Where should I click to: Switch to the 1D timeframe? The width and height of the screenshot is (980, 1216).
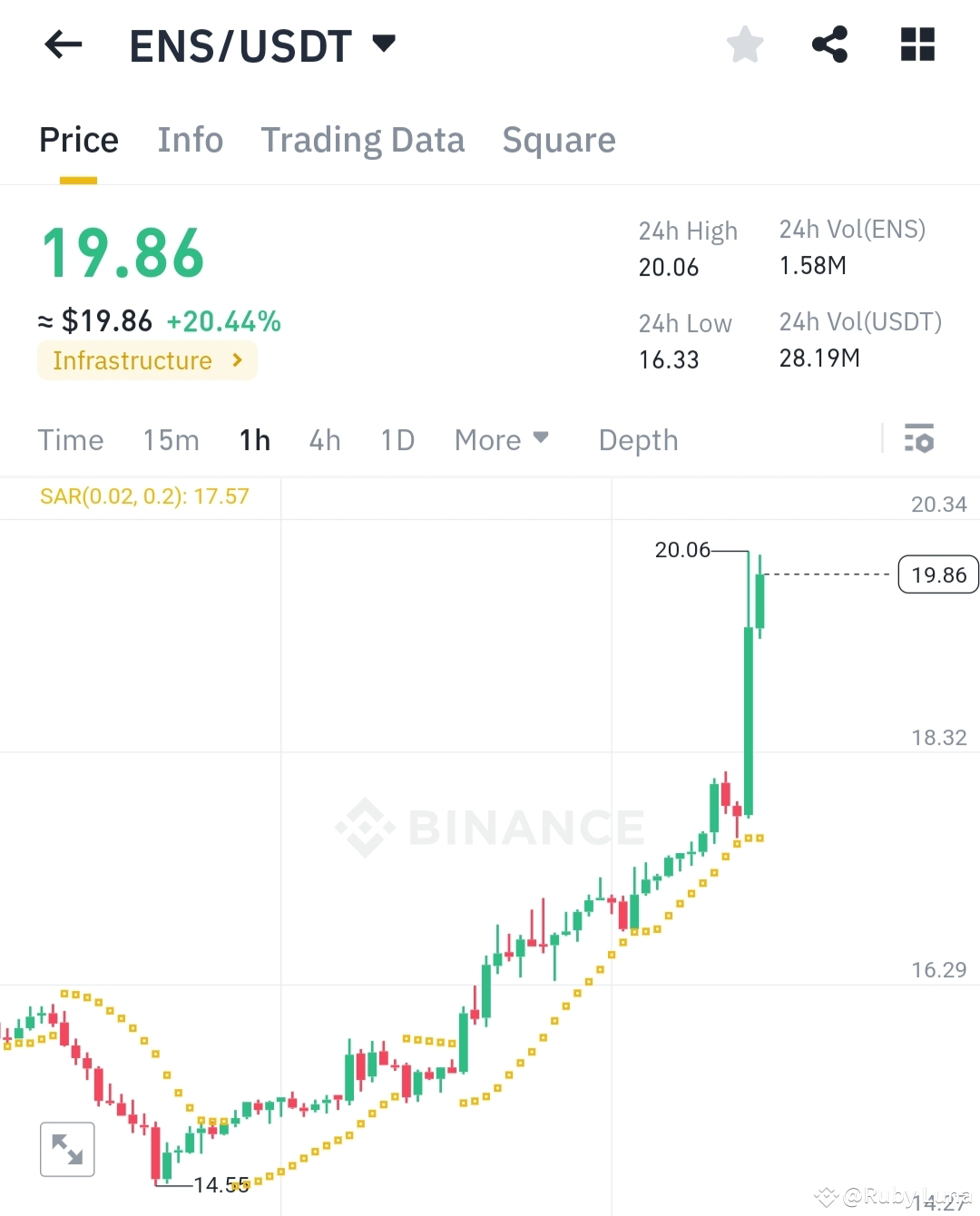[397, 439]
